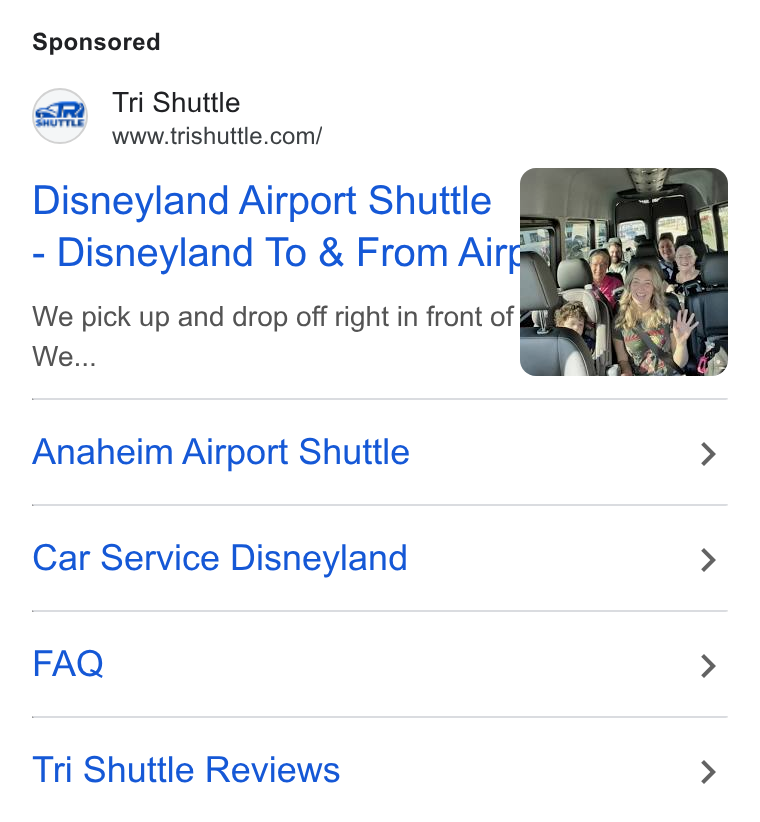Open the Tri Shuttle Reviews sitelink
The height and width of the screenshot is (822, 760).
[379, 770]
